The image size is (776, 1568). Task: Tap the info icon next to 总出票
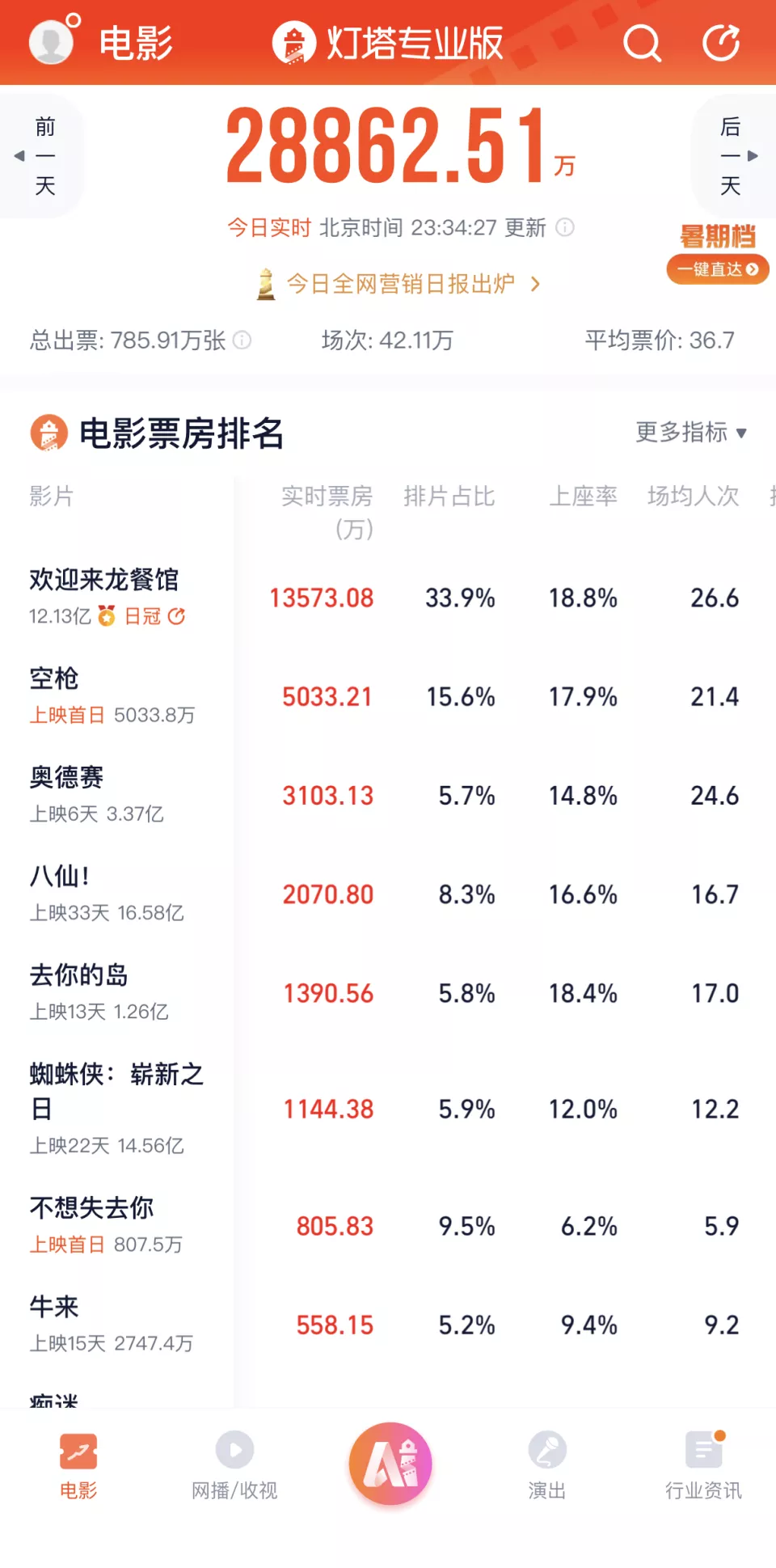click(242, 340)
